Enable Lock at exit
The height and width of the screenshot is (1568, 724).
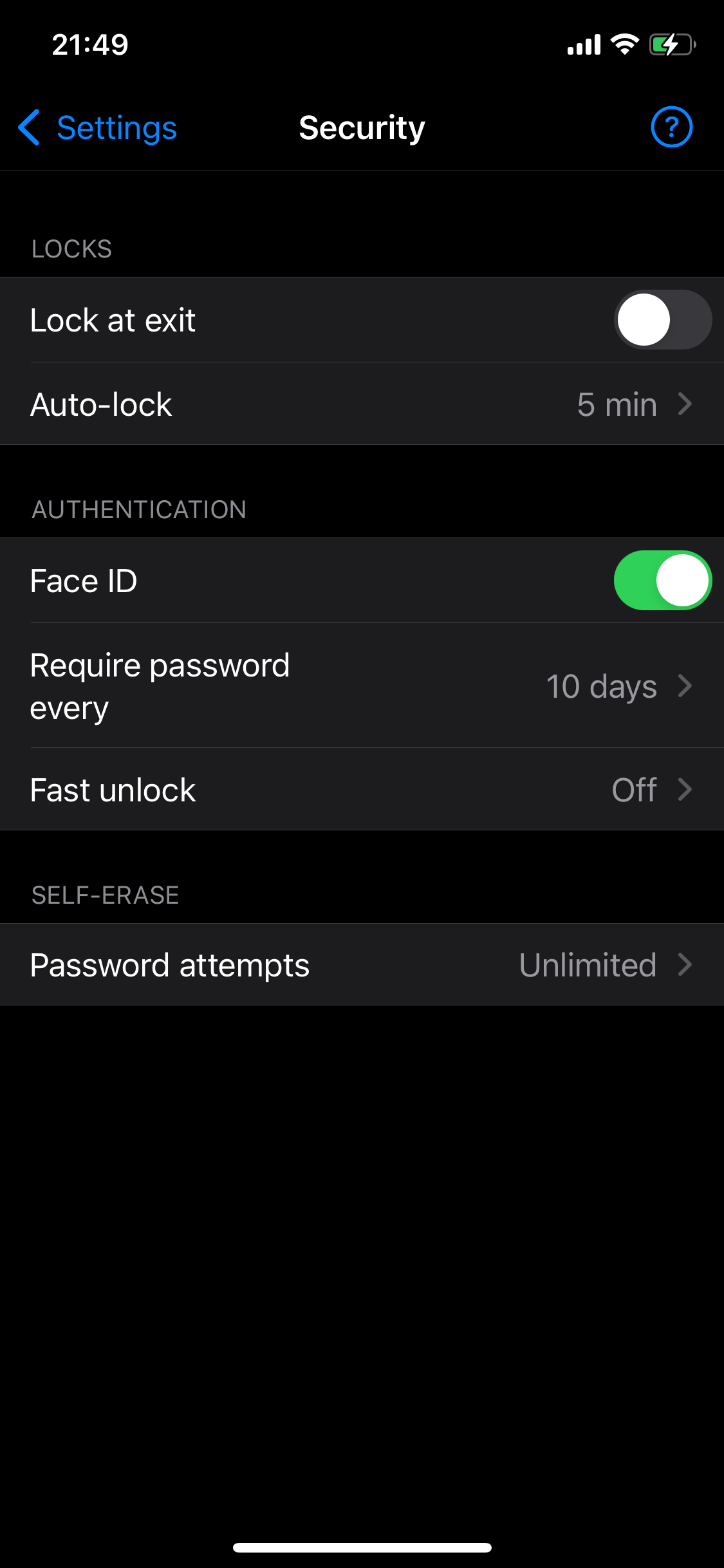pyautogui.click(x=662, y=320)
